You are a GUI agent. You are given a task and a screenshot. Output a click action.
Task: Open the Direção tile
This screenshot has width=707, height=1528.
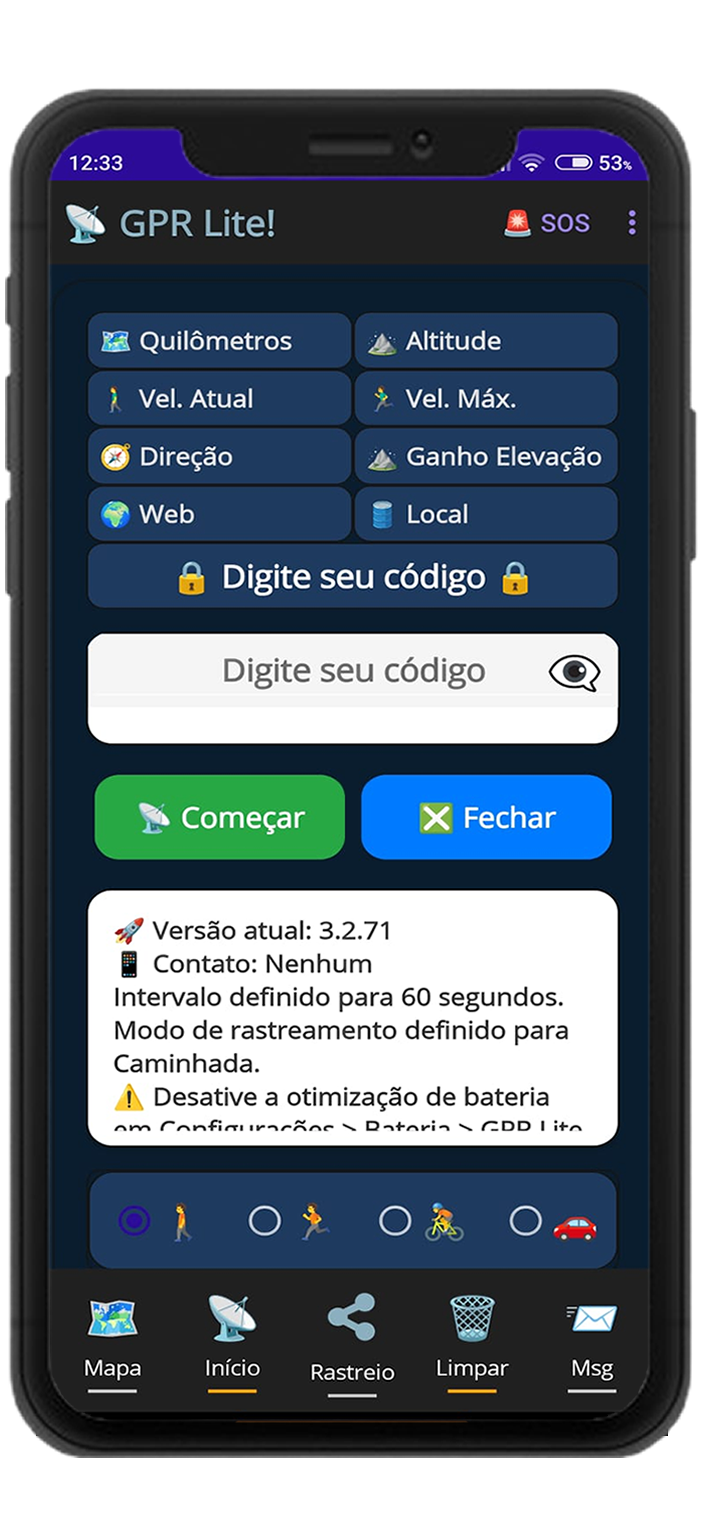pyautogui.click(x=219, y=457)
